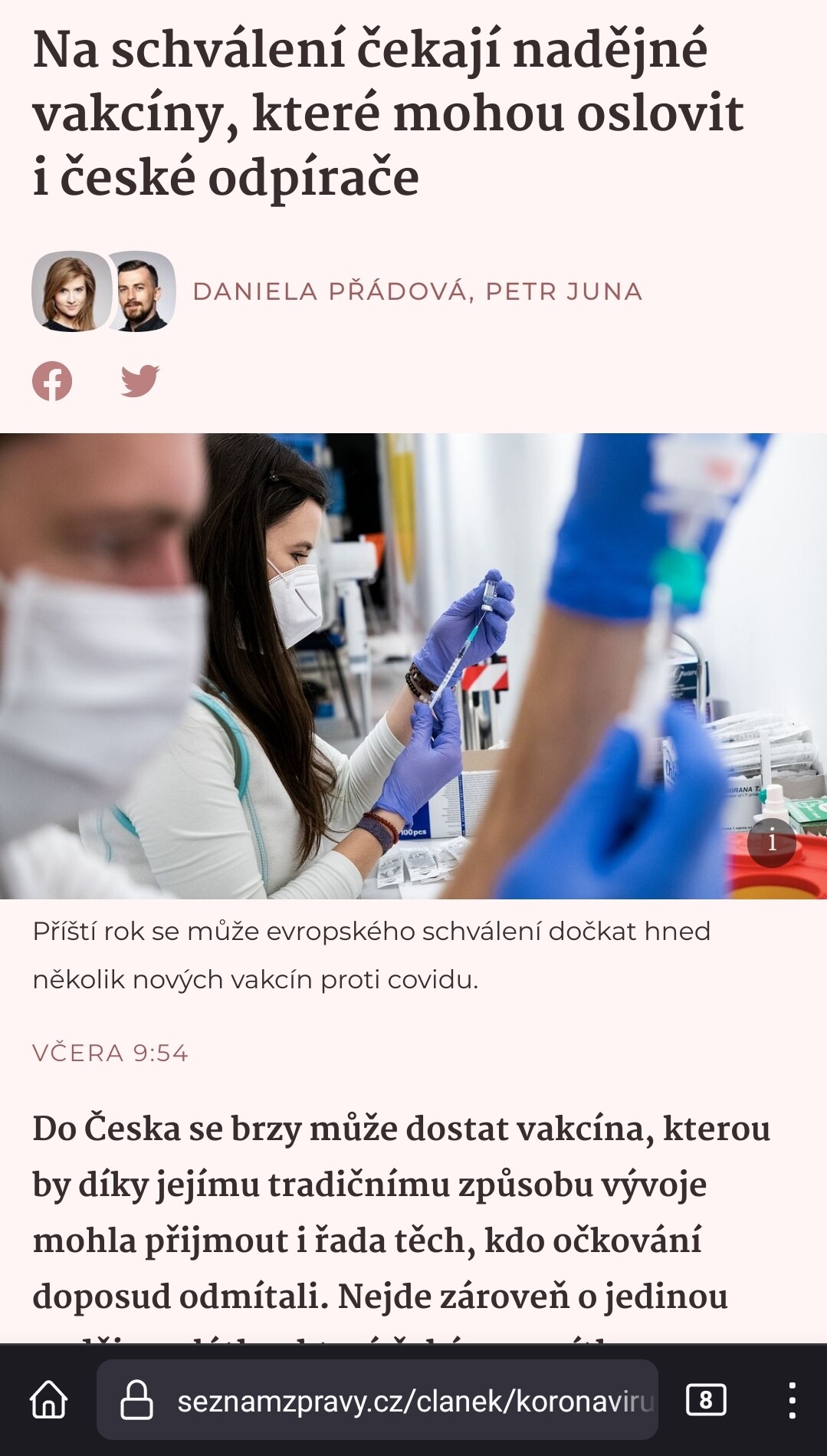This screenshot has height=1456, width=827.
Task: Show photo info via the i icon
Action: pos(771,842)
